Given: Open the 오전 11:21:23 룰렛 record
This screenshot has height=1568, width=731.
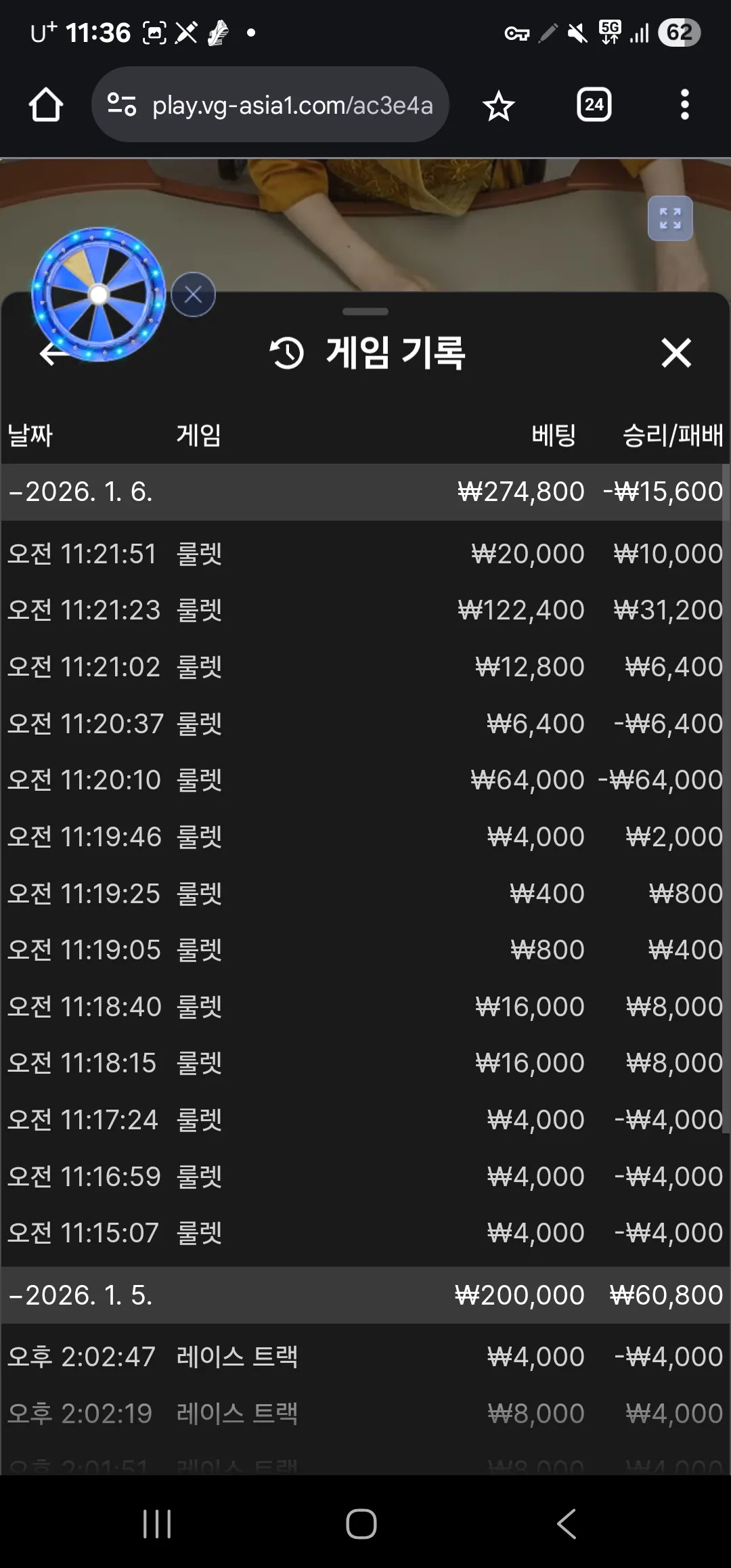Looking at the screenshot, I should (365, 610).
